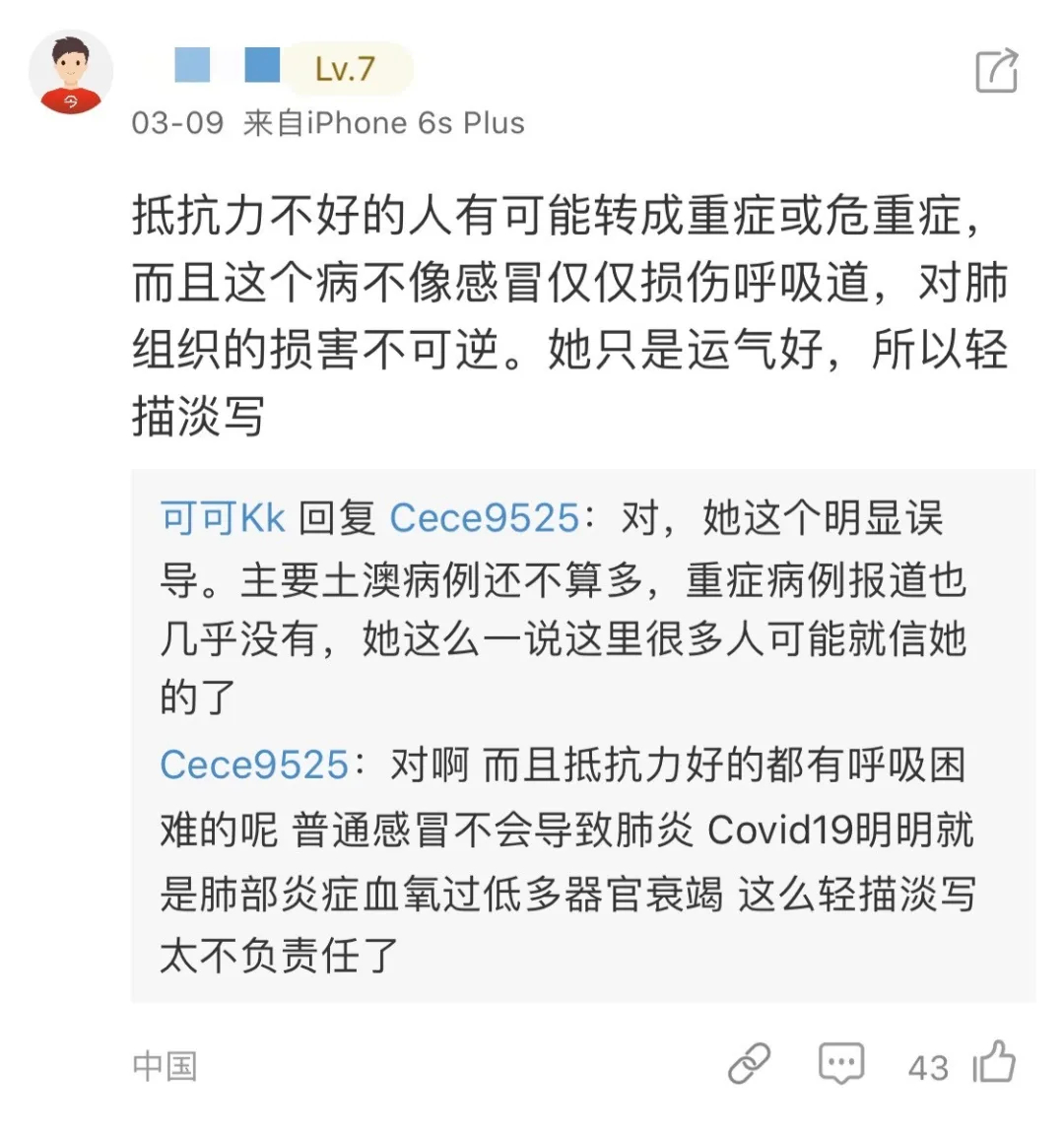Viewport: 1064px width, 1132px height.
Task: Share this comment via top-right icon
Action: point(995,70)
